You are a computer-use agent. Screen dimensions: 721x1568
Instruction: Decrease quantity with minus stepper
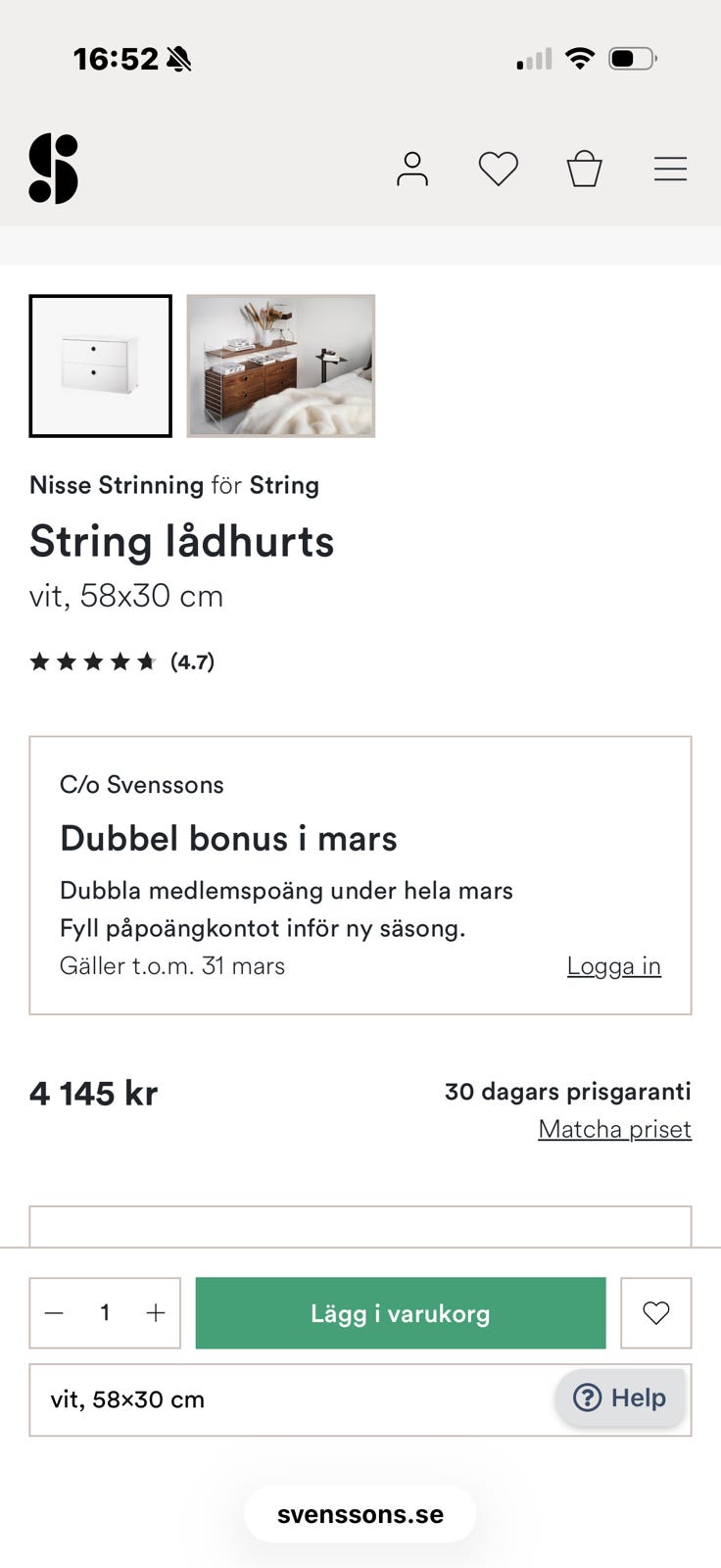(x=55, y=1313)
